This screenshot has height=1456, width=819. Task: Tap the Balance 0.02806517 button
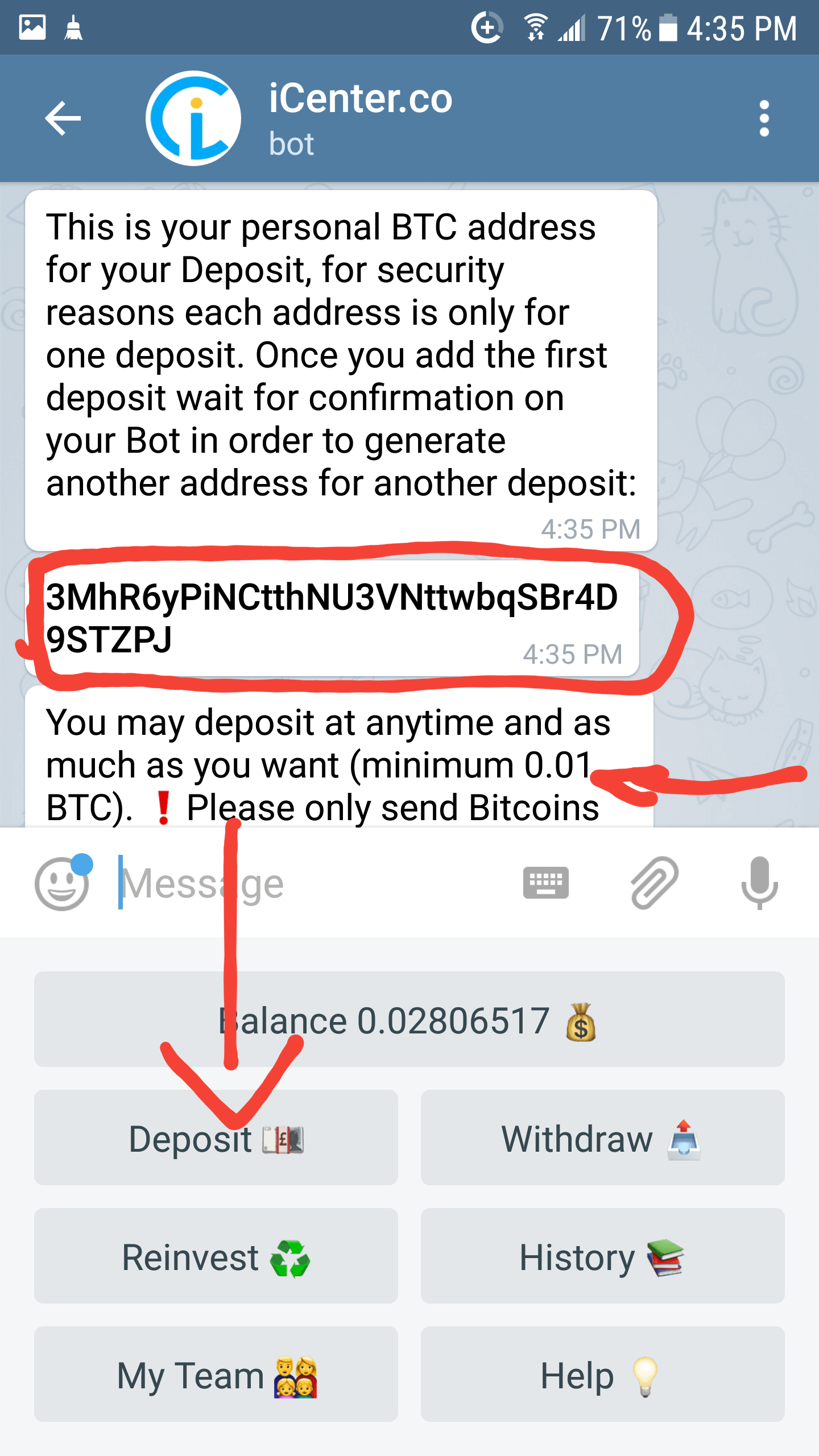pos(409,1019)
